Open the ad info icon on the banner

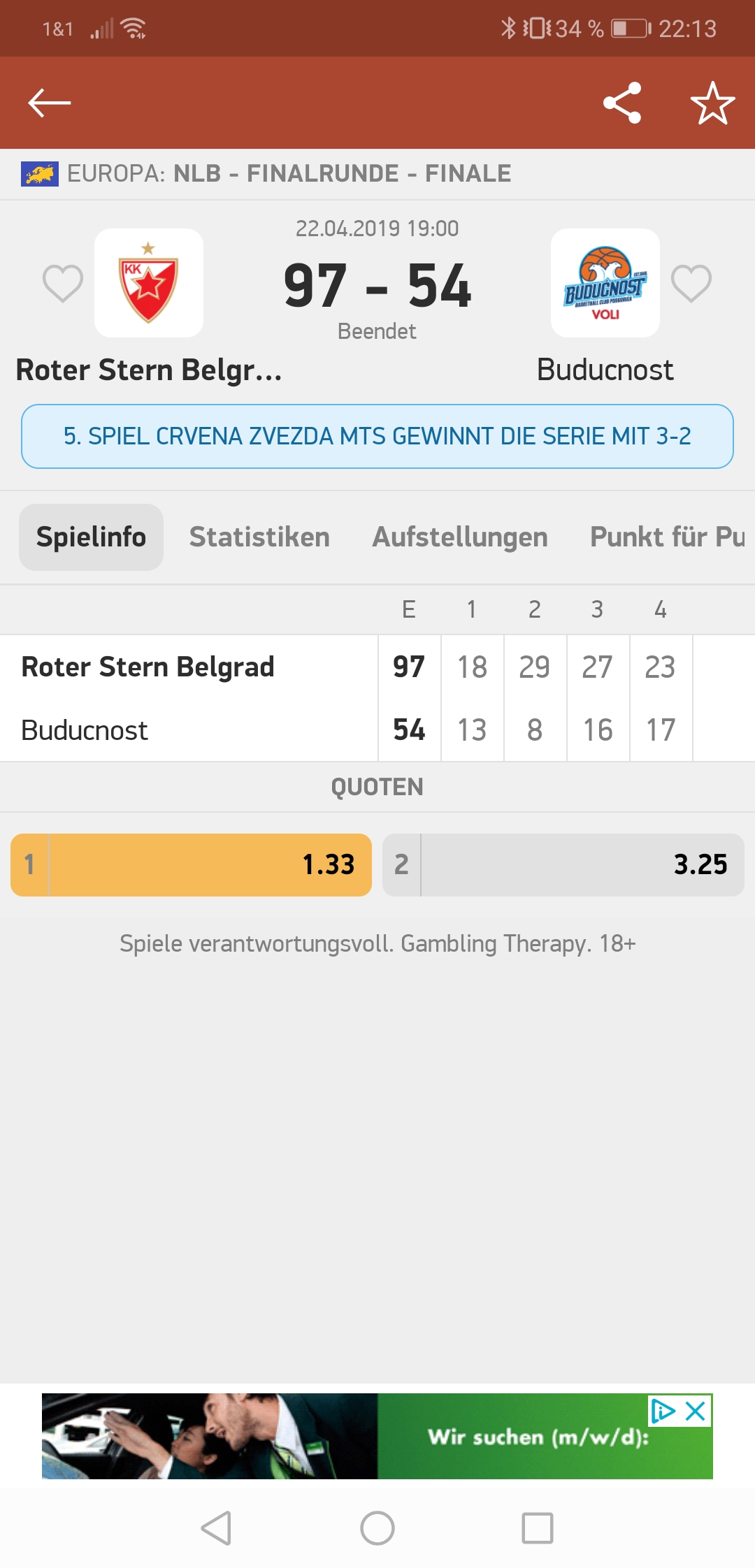tap(662, 1411)
